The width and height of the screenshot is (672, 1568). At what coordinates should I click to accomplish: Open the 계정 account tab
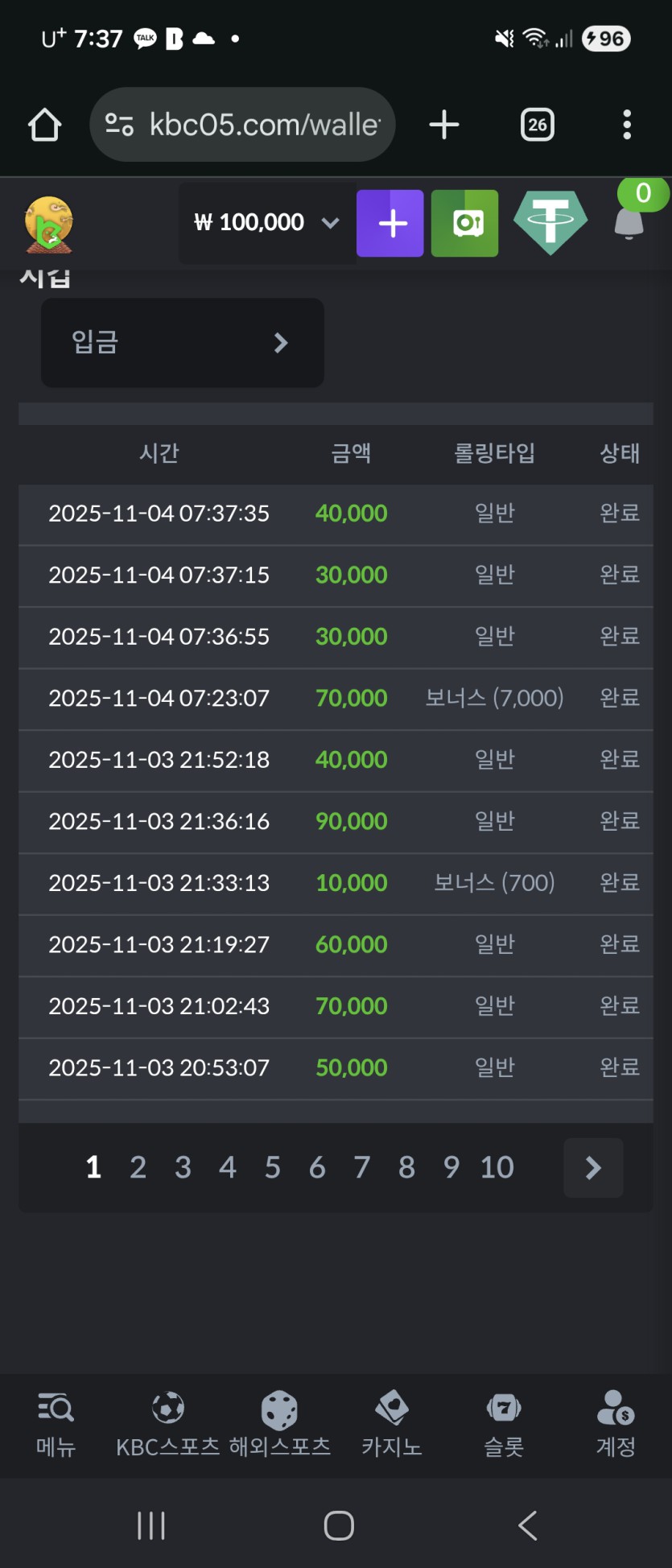point(616,1425)
